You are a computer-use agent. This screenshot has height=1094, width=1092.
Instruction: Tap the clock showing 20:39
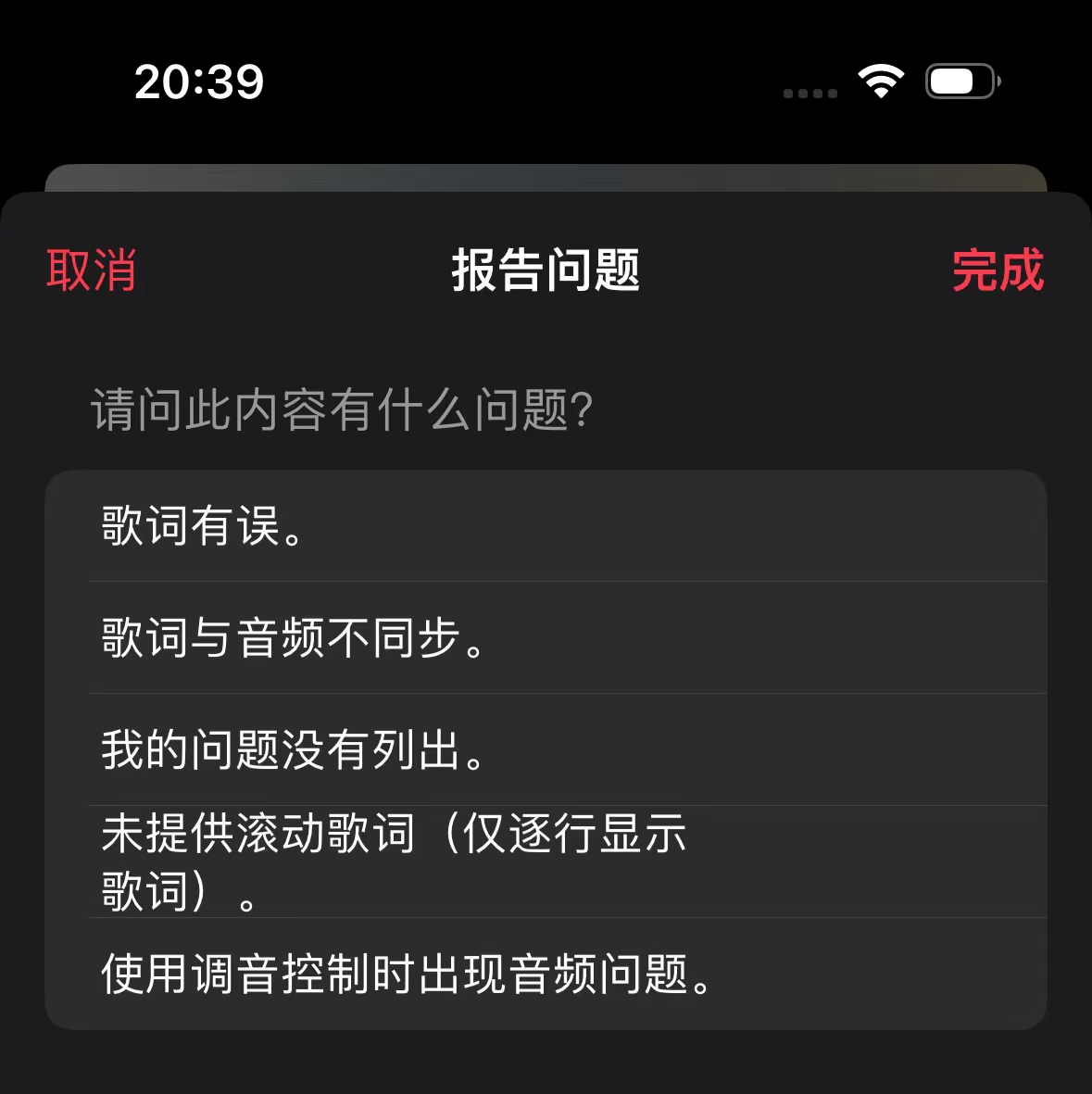[200, 83]
